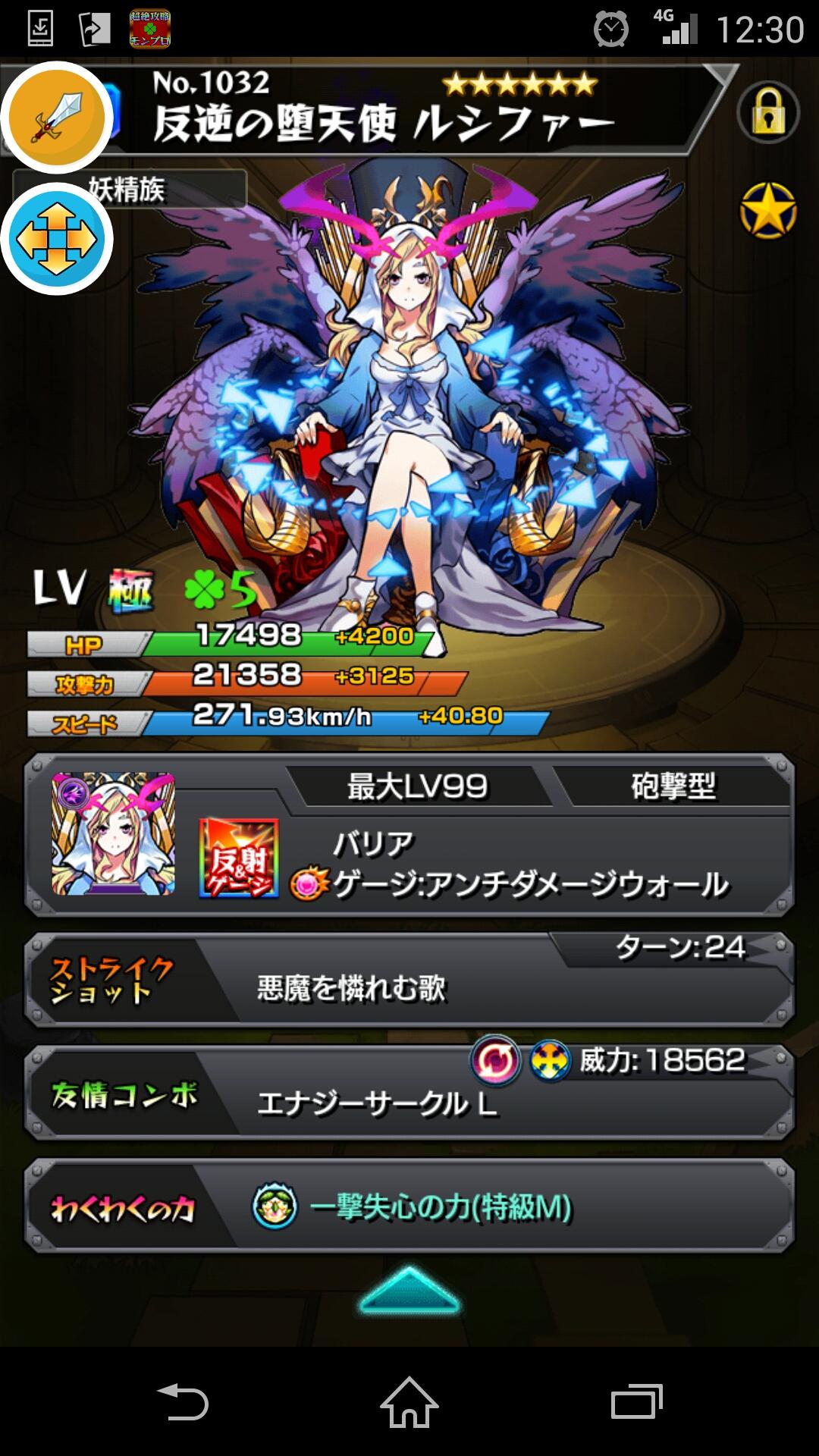Open the ストライクショット detail row
Screen dimensions: 819x1456
[x=409, y=981]
